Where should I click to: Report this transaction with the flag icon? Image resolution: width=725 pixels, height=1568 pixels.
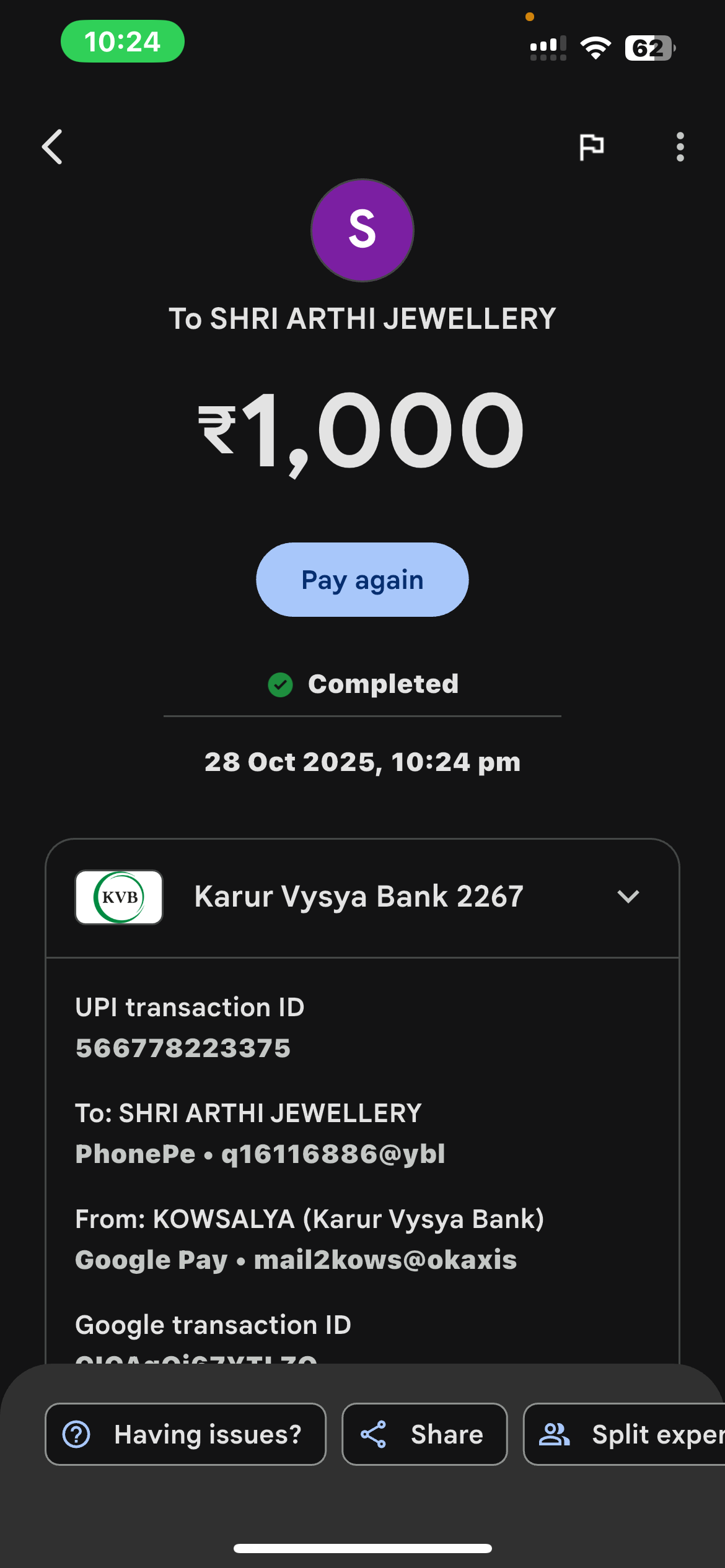(x=591, y=147)
